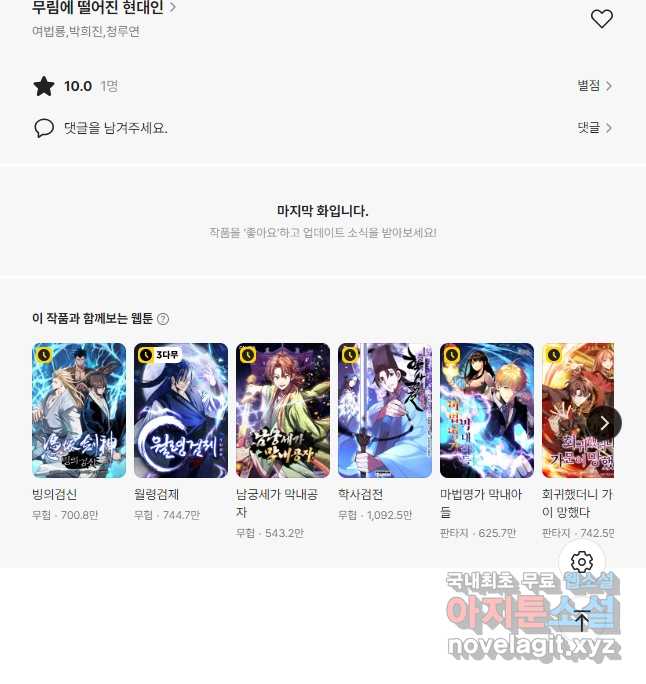Open the 학사검전 webtoon
This screenshot has height=684, width=646.
tap(385, 410)
